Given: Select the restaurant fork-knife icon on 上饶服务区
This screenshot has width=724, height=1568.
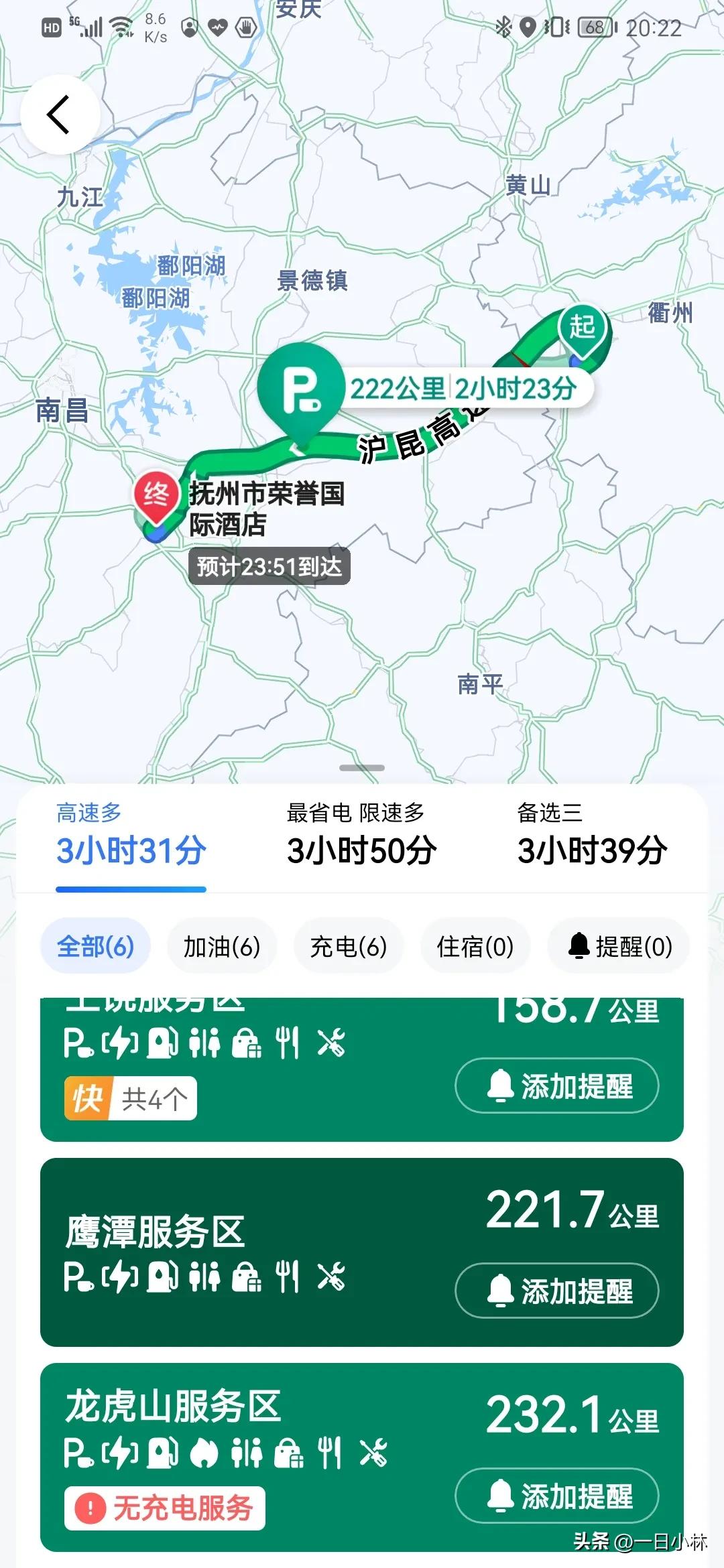Looking at the screenshot, I should click(287, 1044).
